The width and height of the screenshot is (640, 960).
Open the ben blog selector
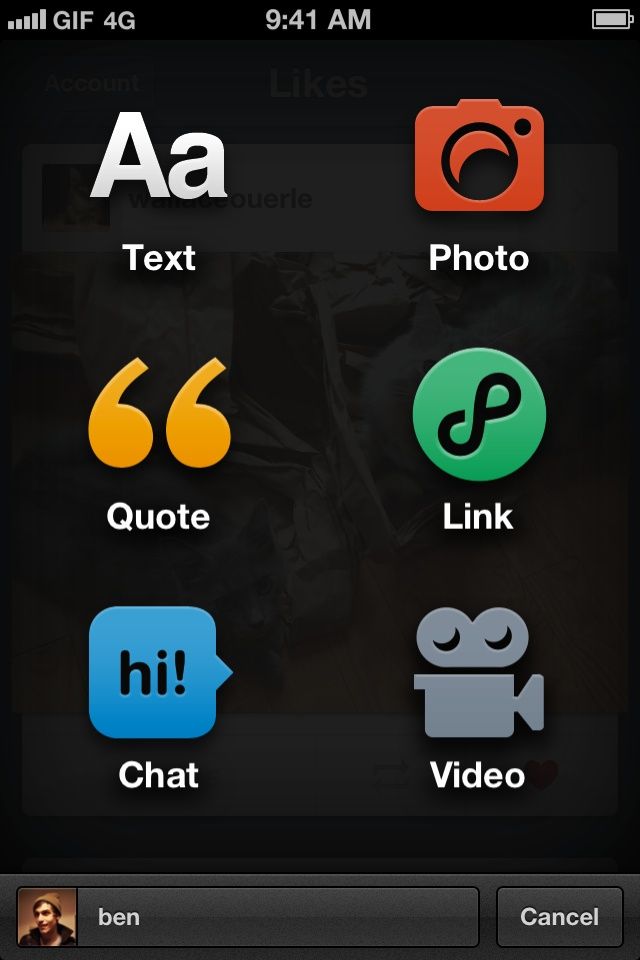tap(248, 917)
